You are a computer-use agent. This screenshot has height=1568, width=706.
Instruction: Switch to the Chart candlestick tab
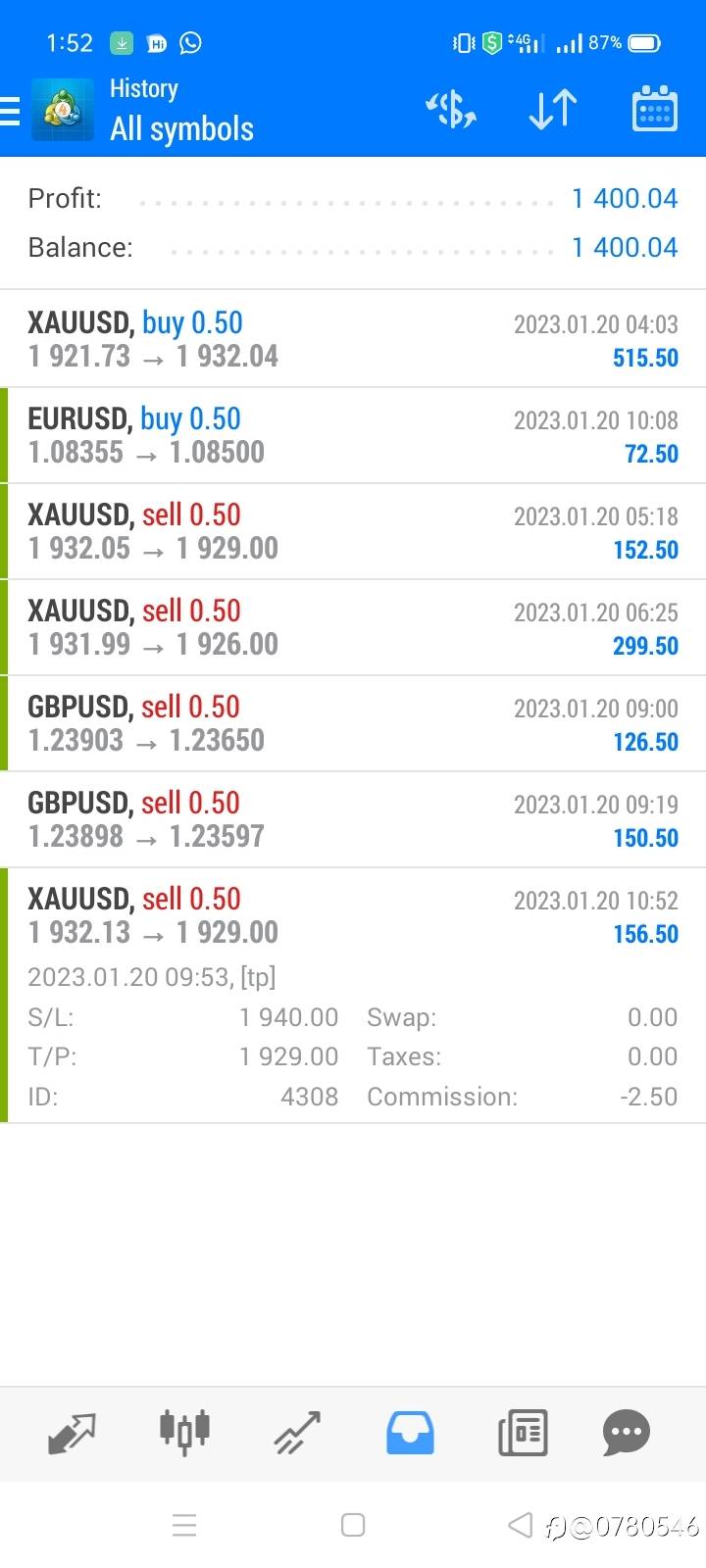click(x=184, y=1433)
